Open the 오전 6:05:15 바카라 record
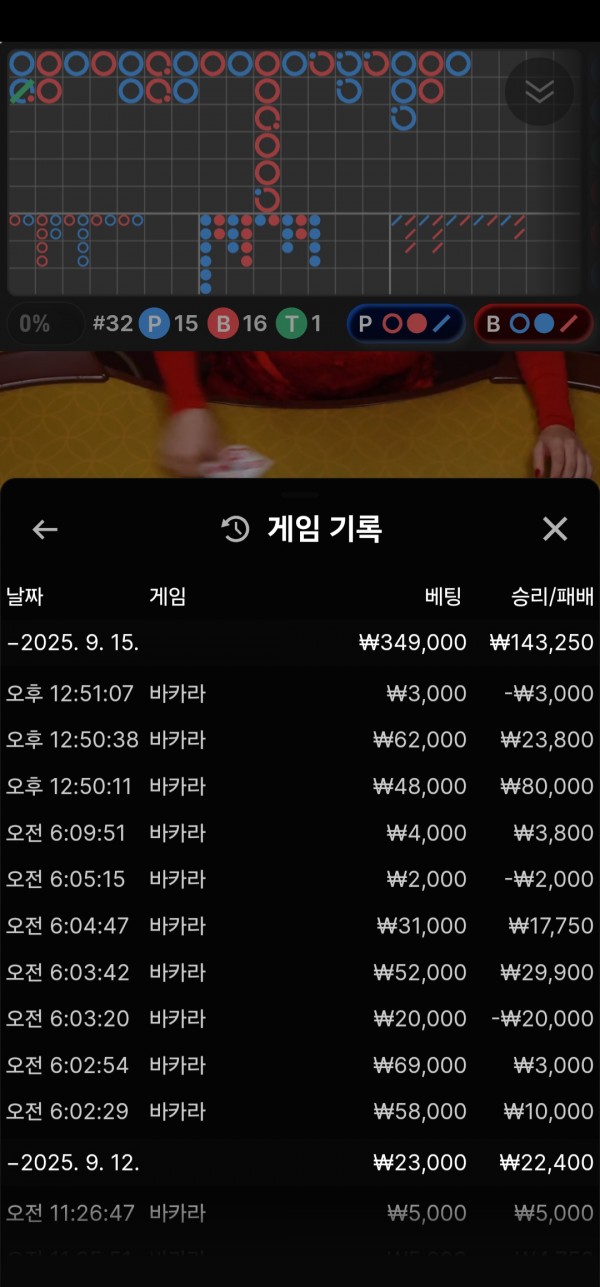This screenshot has width=600, height=1287. point(300,879)
